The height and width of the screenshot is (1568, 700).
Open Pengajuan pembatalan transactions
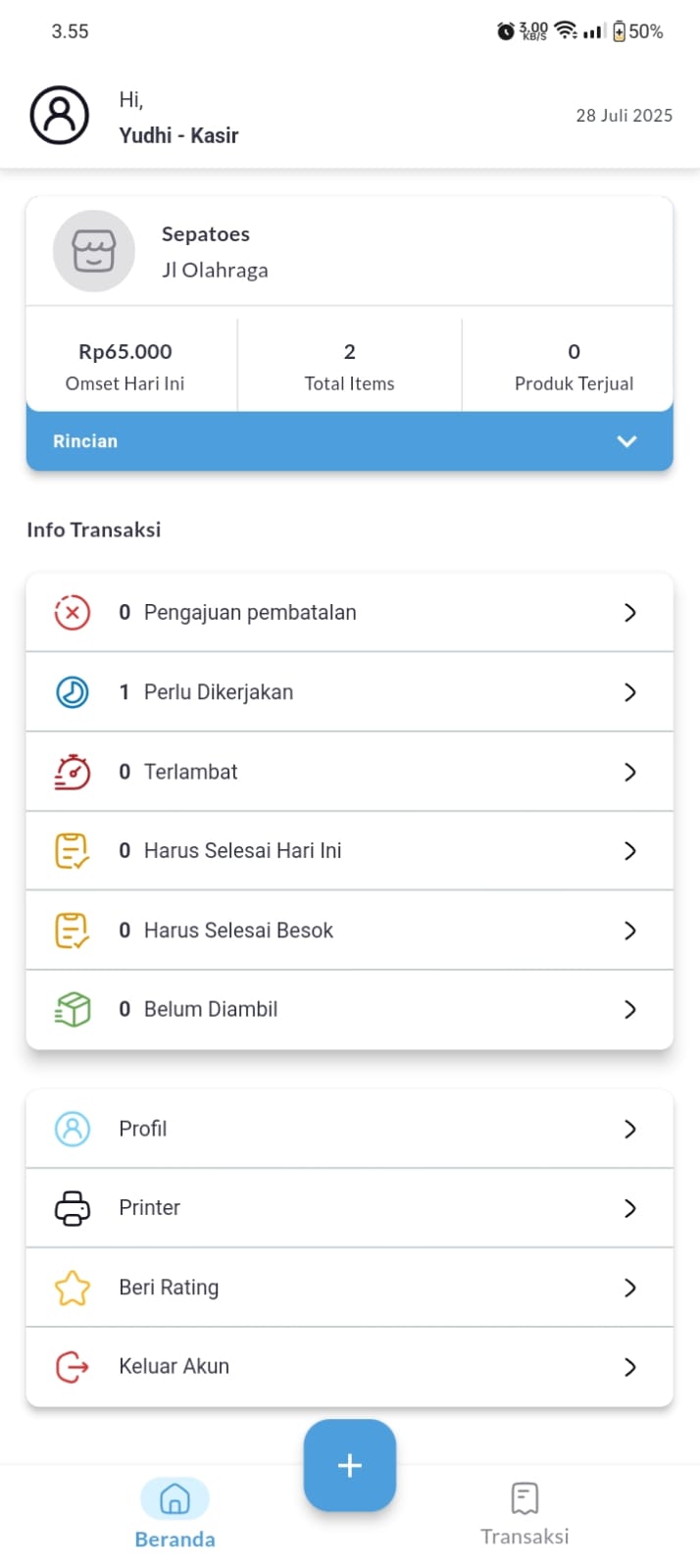coord(349,613)
